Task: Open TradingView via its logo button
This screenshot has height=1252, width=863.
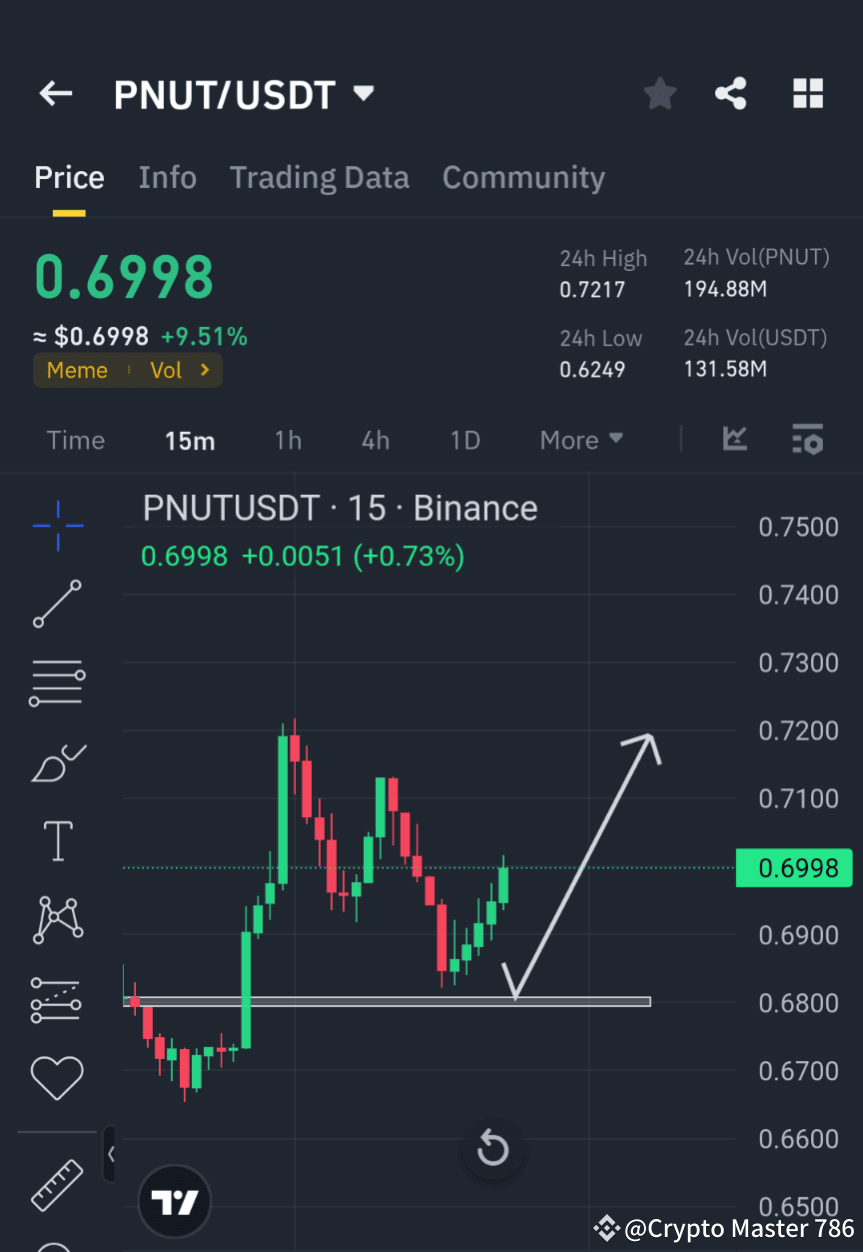Action: tap(174, 1201)
